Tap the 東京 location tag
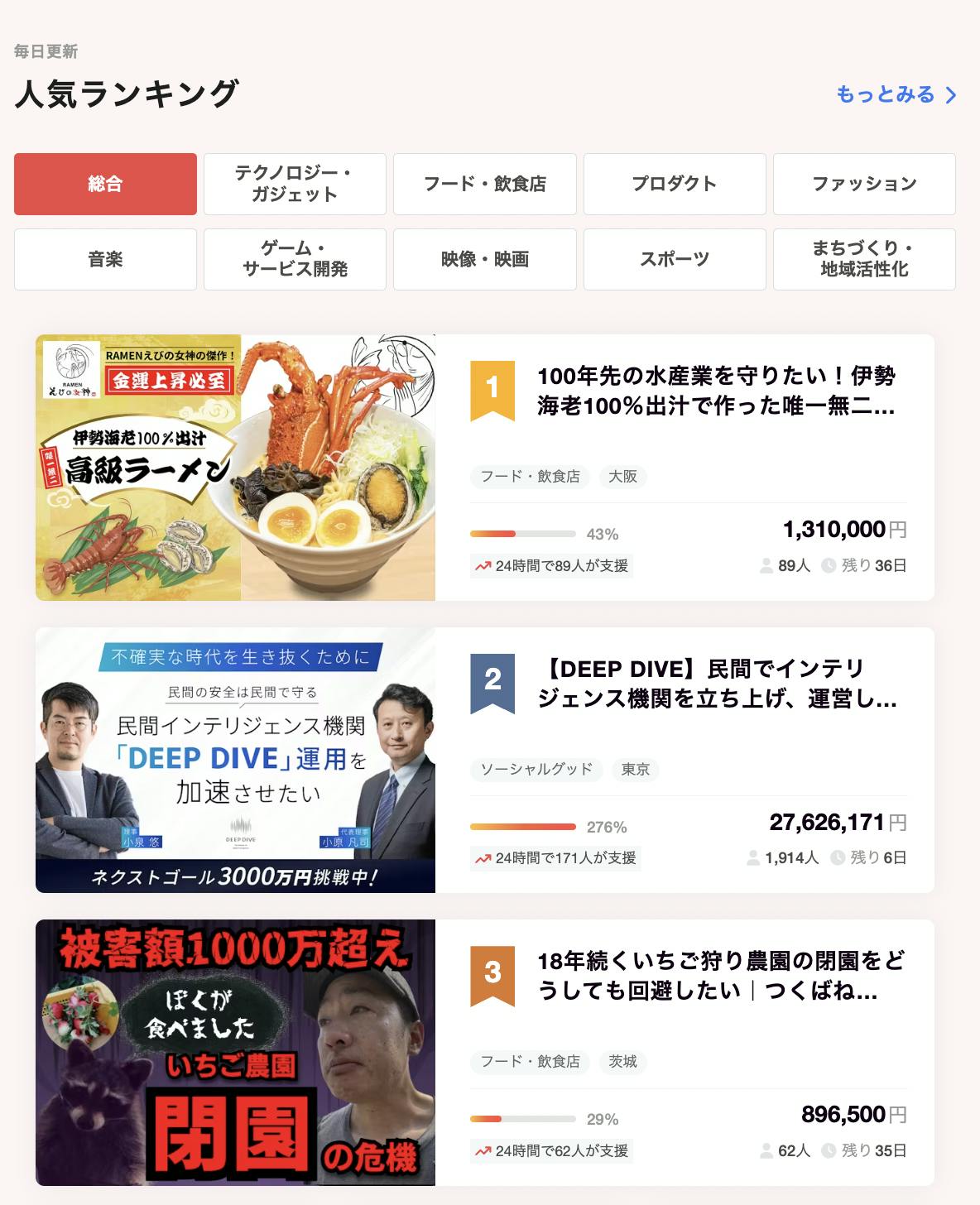The width and height of the screenshot is (980, 1205). pyautogui.click(x=636, y=769)
